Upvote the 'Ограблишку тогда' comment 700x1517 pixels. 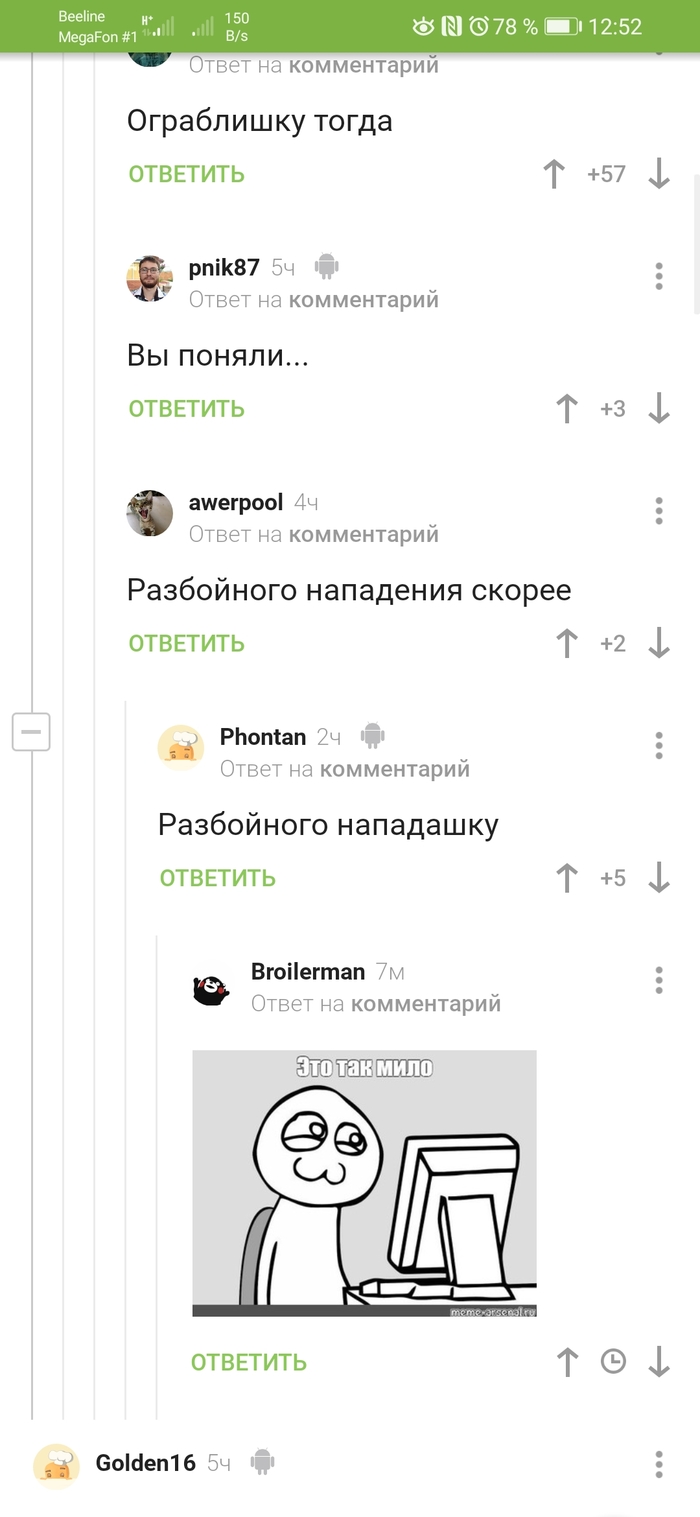coord(555,174)
